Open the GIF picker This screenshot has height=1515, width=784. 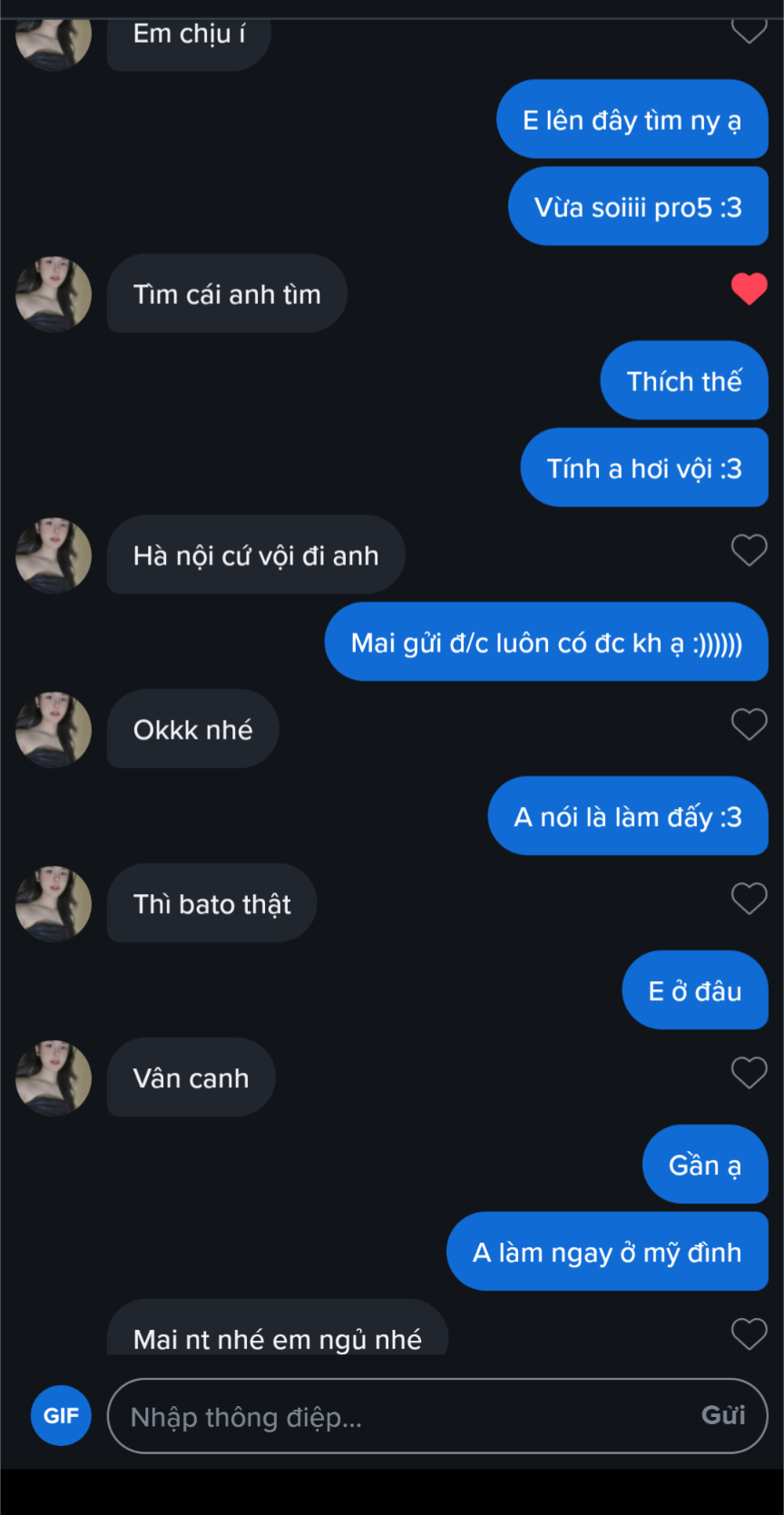coord(61,1415)
